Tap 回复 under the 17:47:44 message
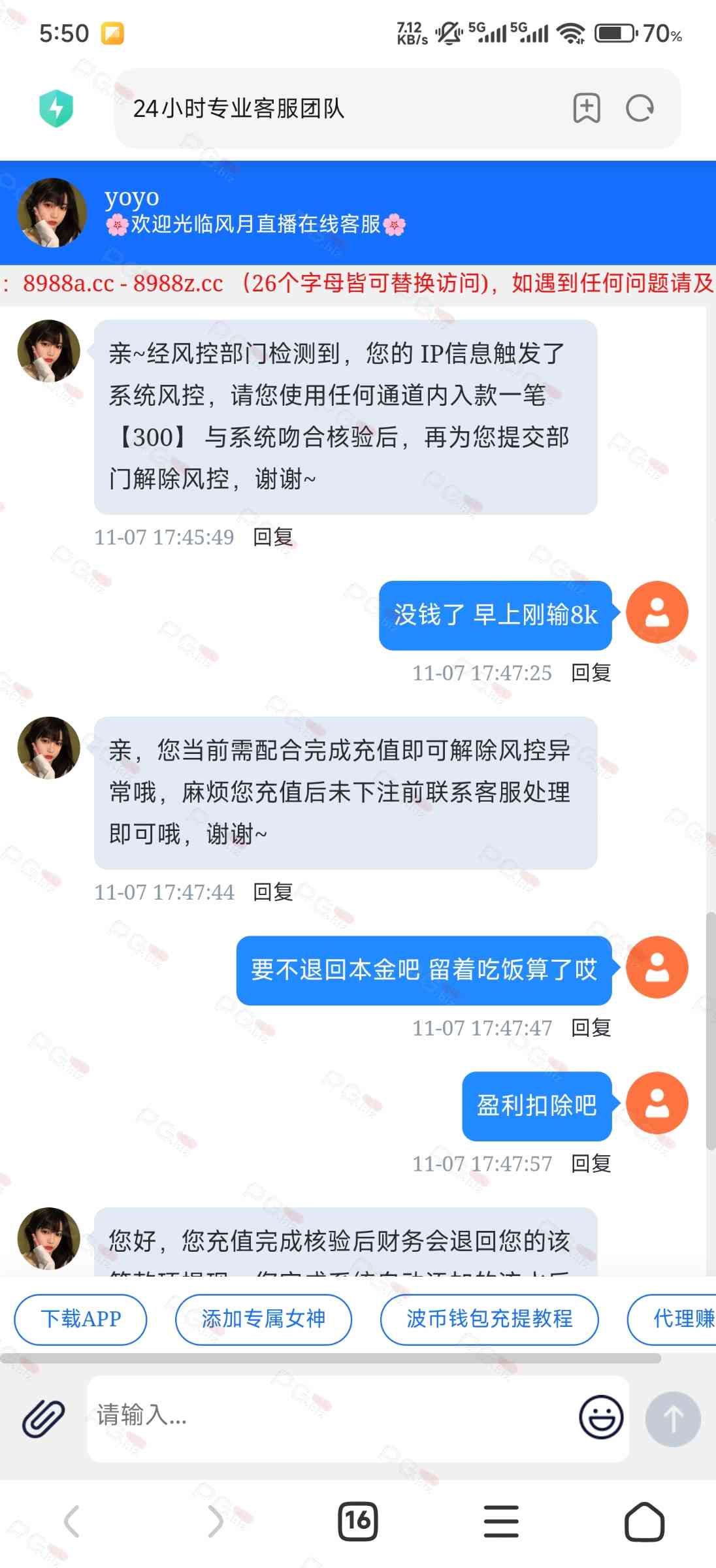 [x=273, y=892]
